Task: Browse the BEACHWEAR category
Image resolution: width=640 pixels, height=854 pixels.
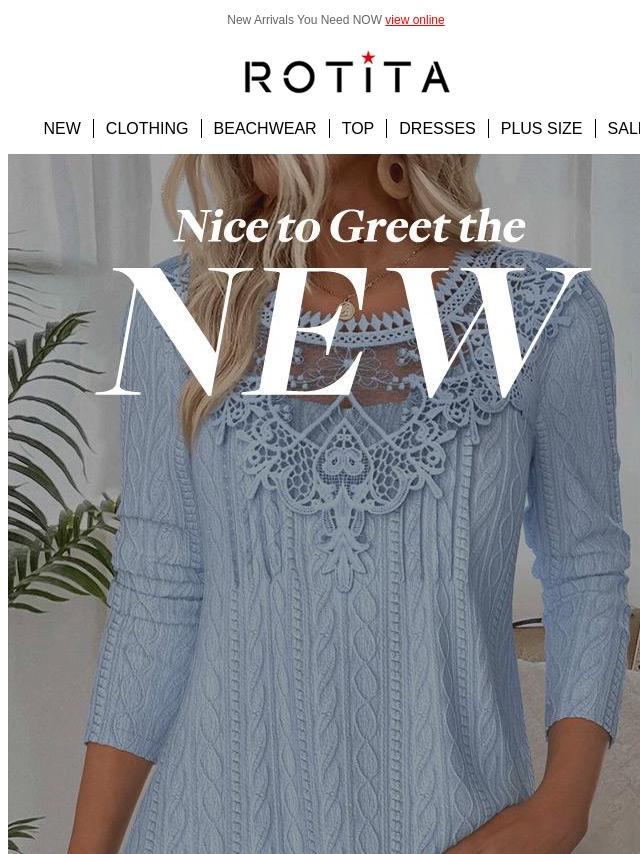Action: (265, 129)
